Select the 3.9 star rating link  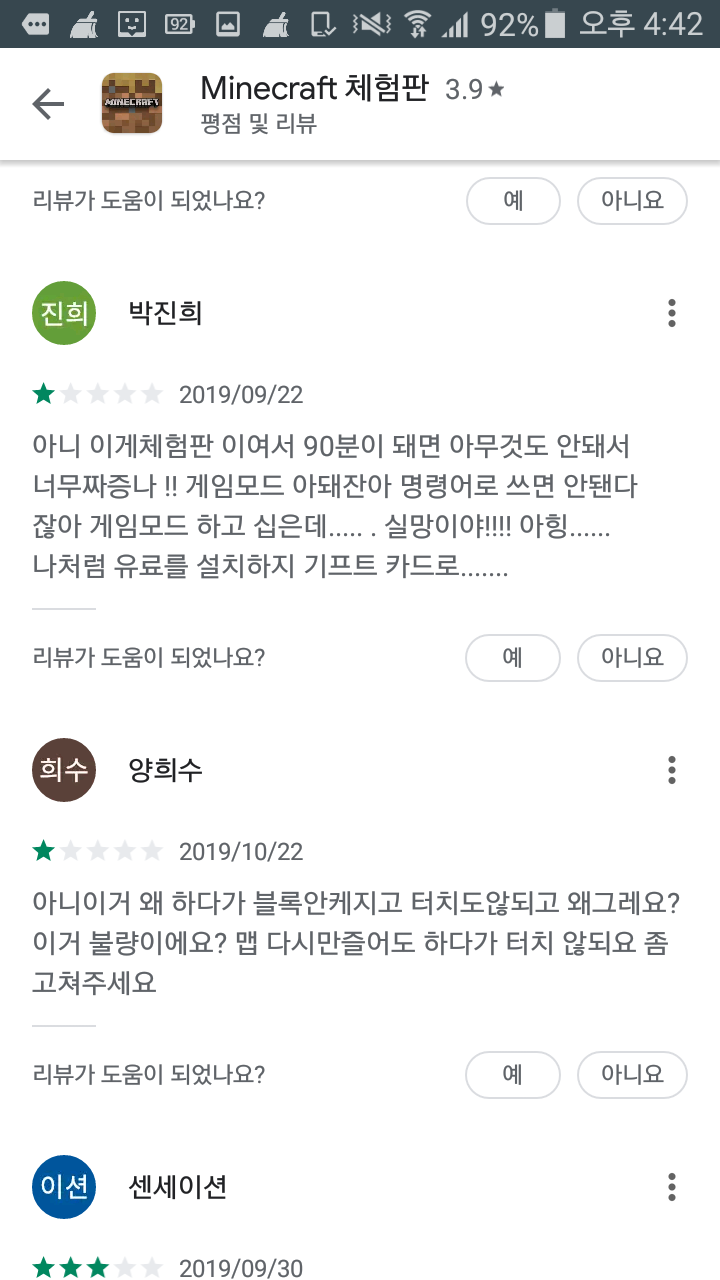tap(473, 88)
